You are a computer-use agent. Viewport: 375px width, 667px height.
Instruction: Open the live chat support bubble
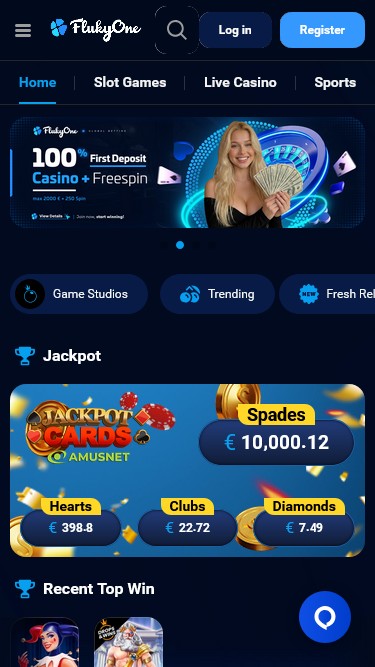click(325, 617)
